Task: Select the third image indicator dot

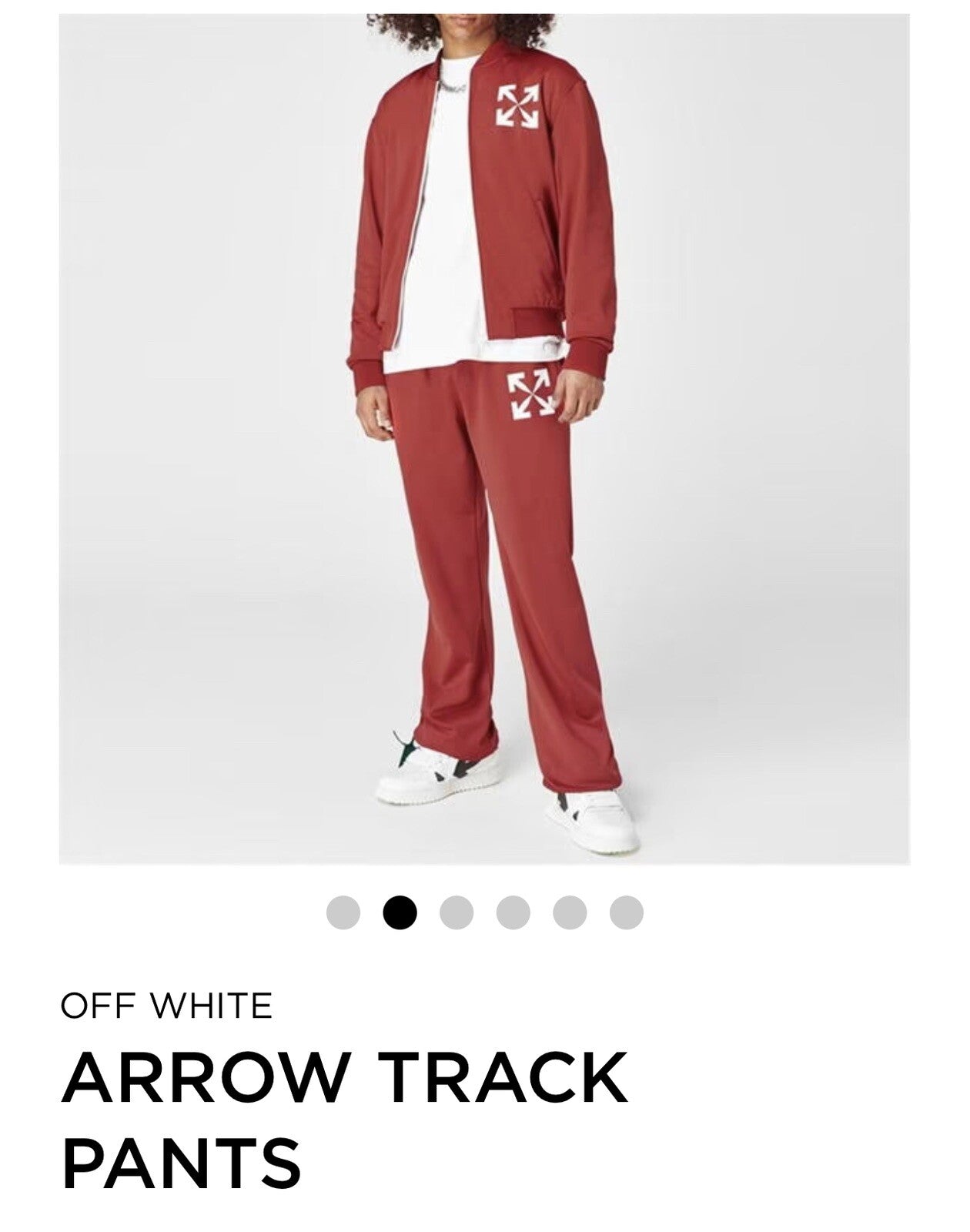Action: tap(457, 913)
